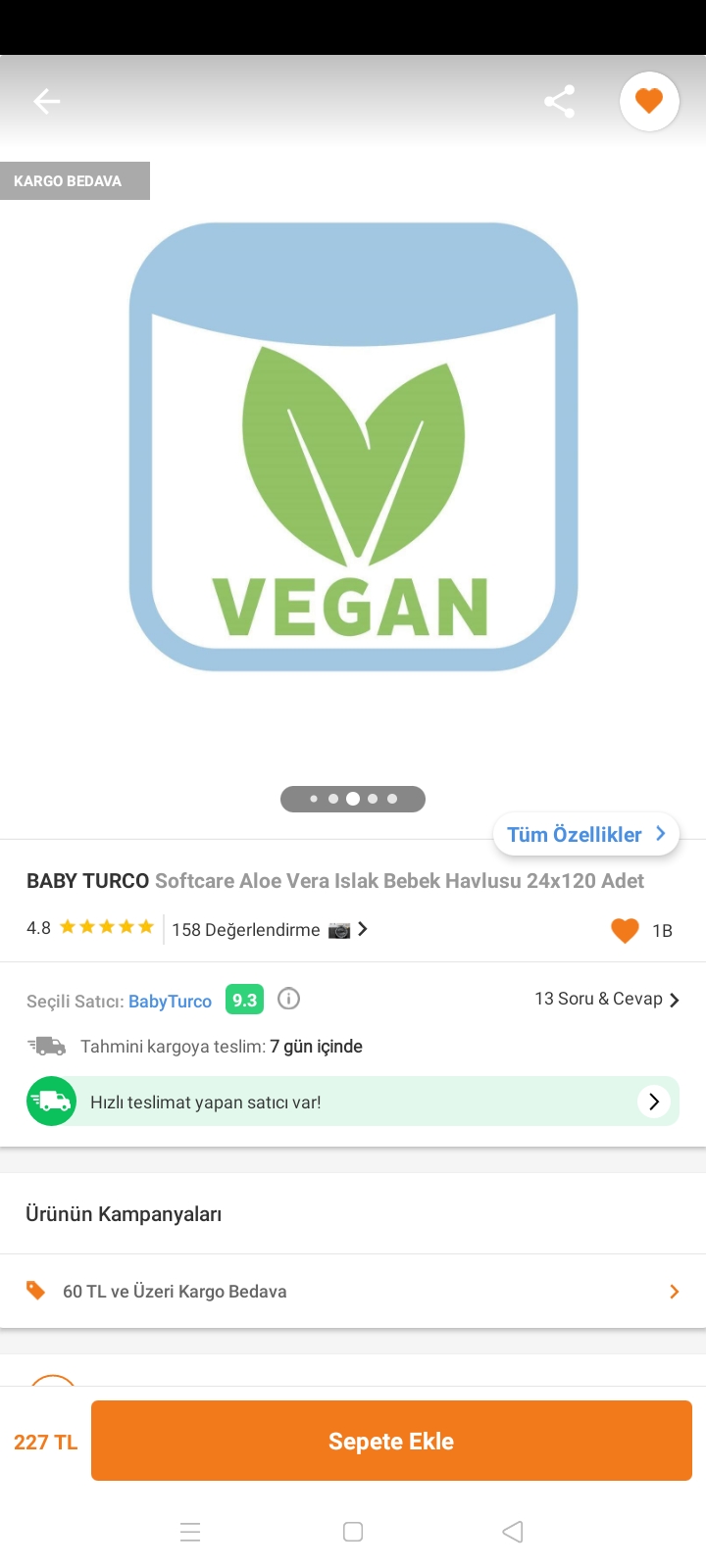The height and width of the screenshot is (1568, 706).
Task: Tap Sepete Ekle button
Action: coord(391,1441)
